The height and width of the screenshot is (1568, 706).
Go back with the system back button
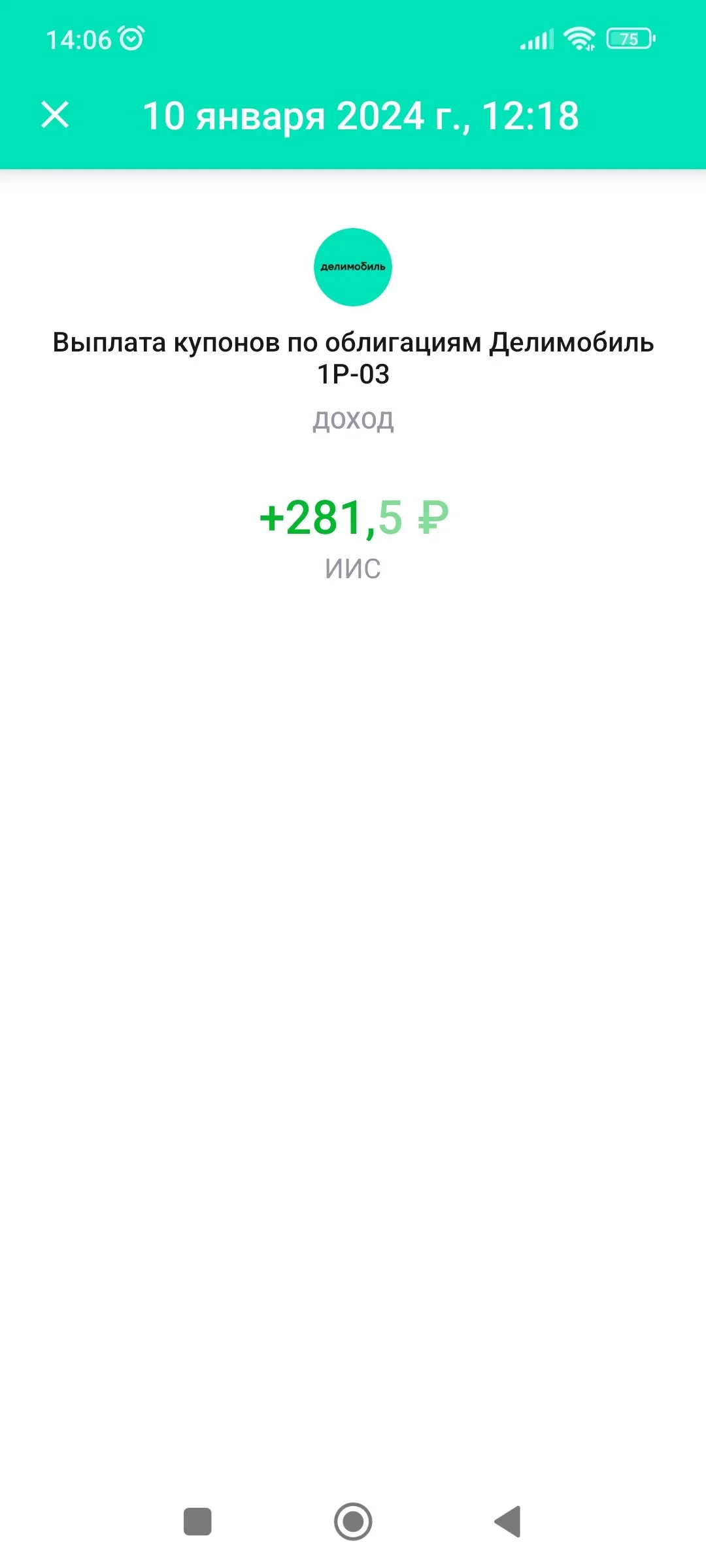(x=508, y=1522)
